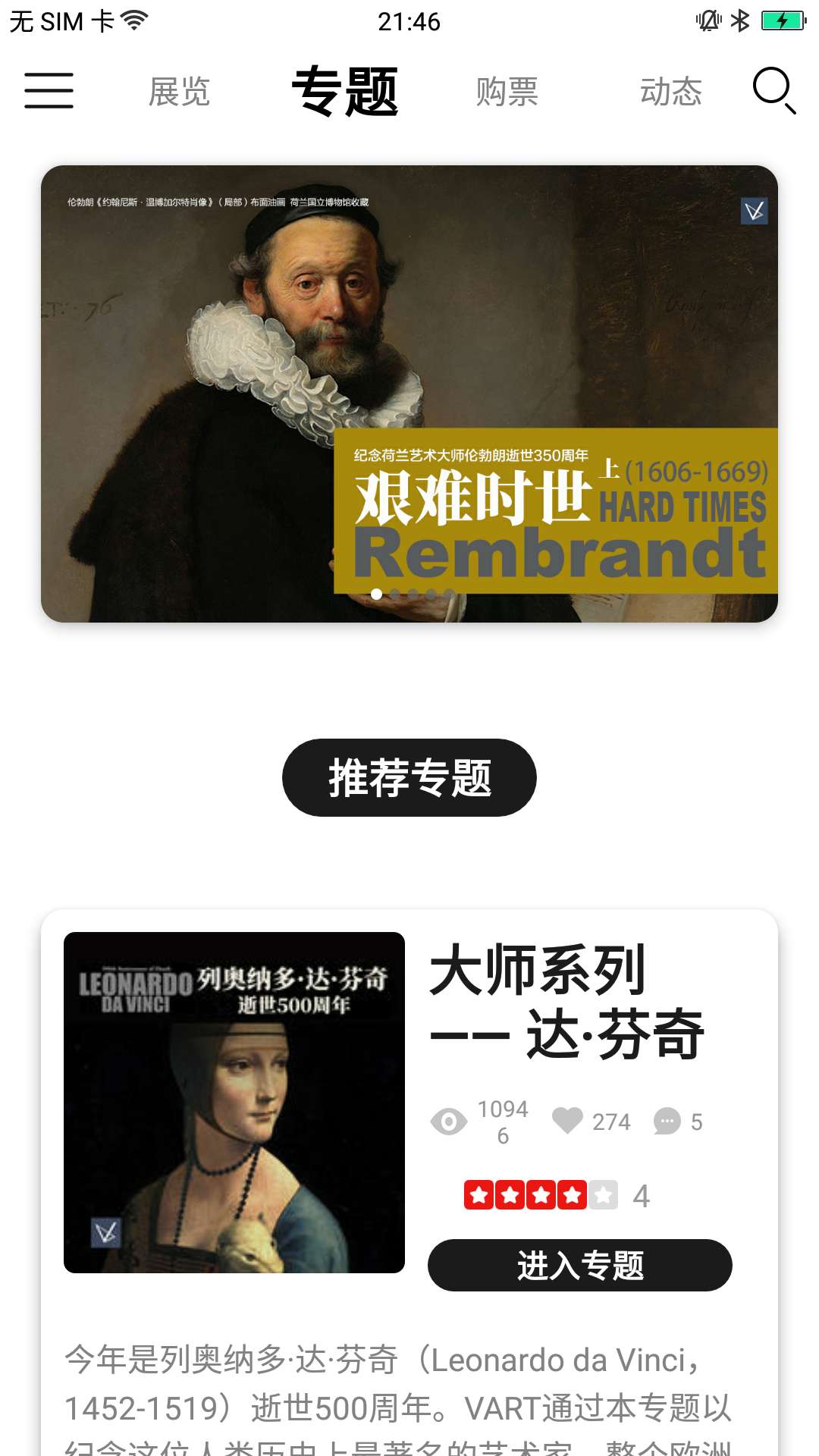Switch to the 动态 tab
The height and width of the screenshot is (1456, 819).
point(670,92)
